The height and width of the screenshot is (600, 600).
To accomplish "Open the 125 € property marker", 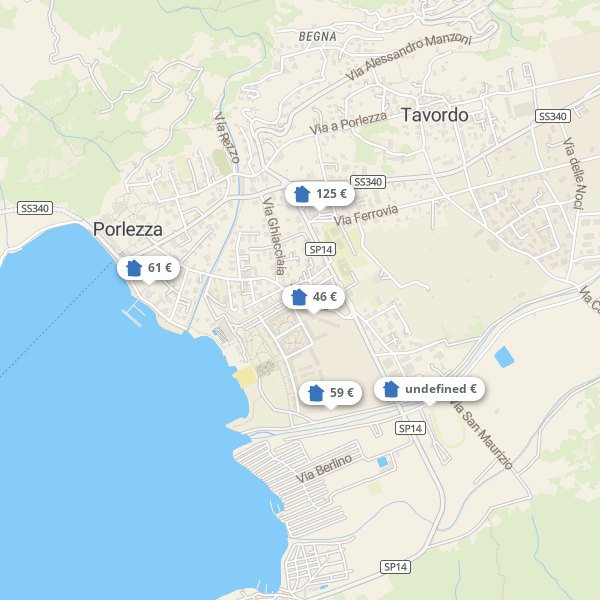I will coord(320,194).
